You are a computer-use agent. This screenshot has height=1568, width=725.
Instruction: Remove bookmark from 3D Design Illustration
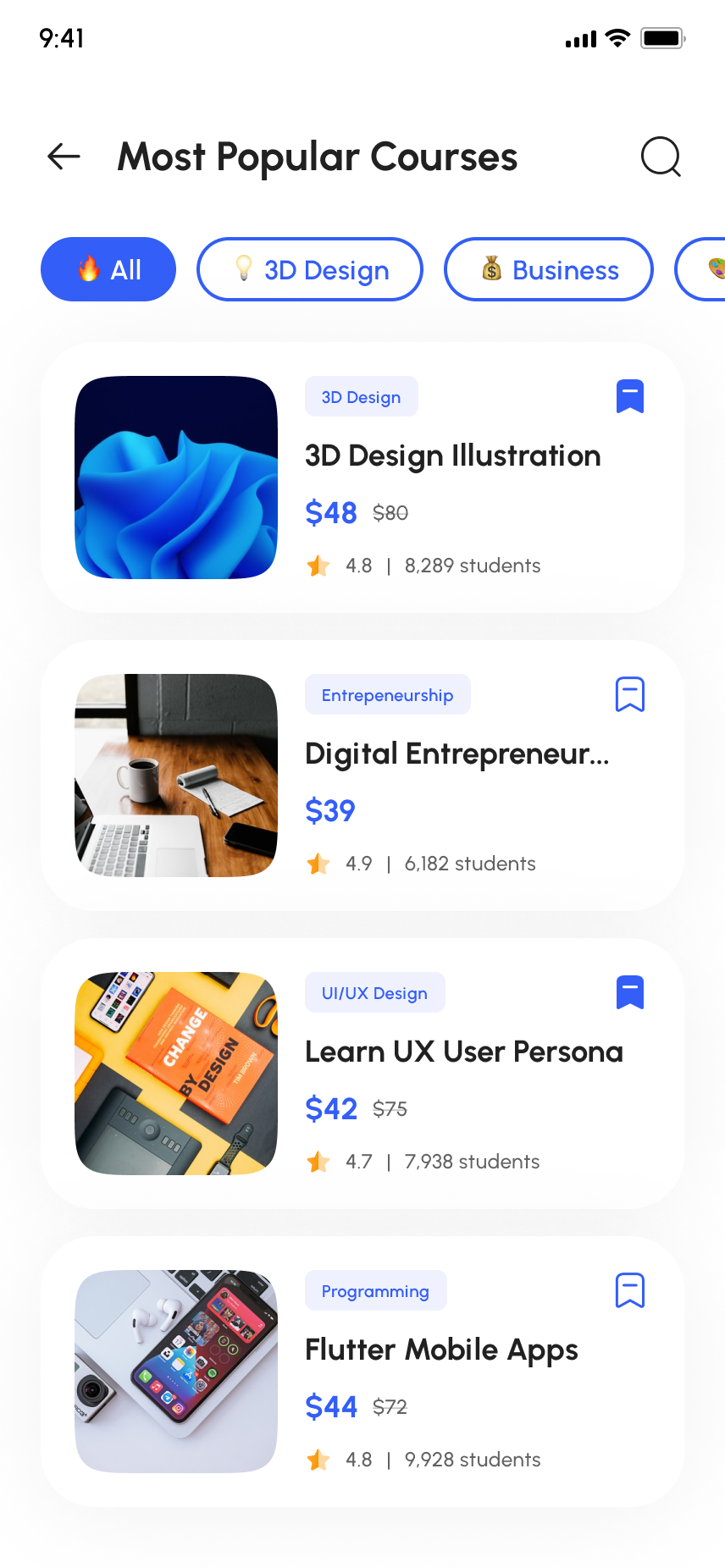tap(630, 396)
